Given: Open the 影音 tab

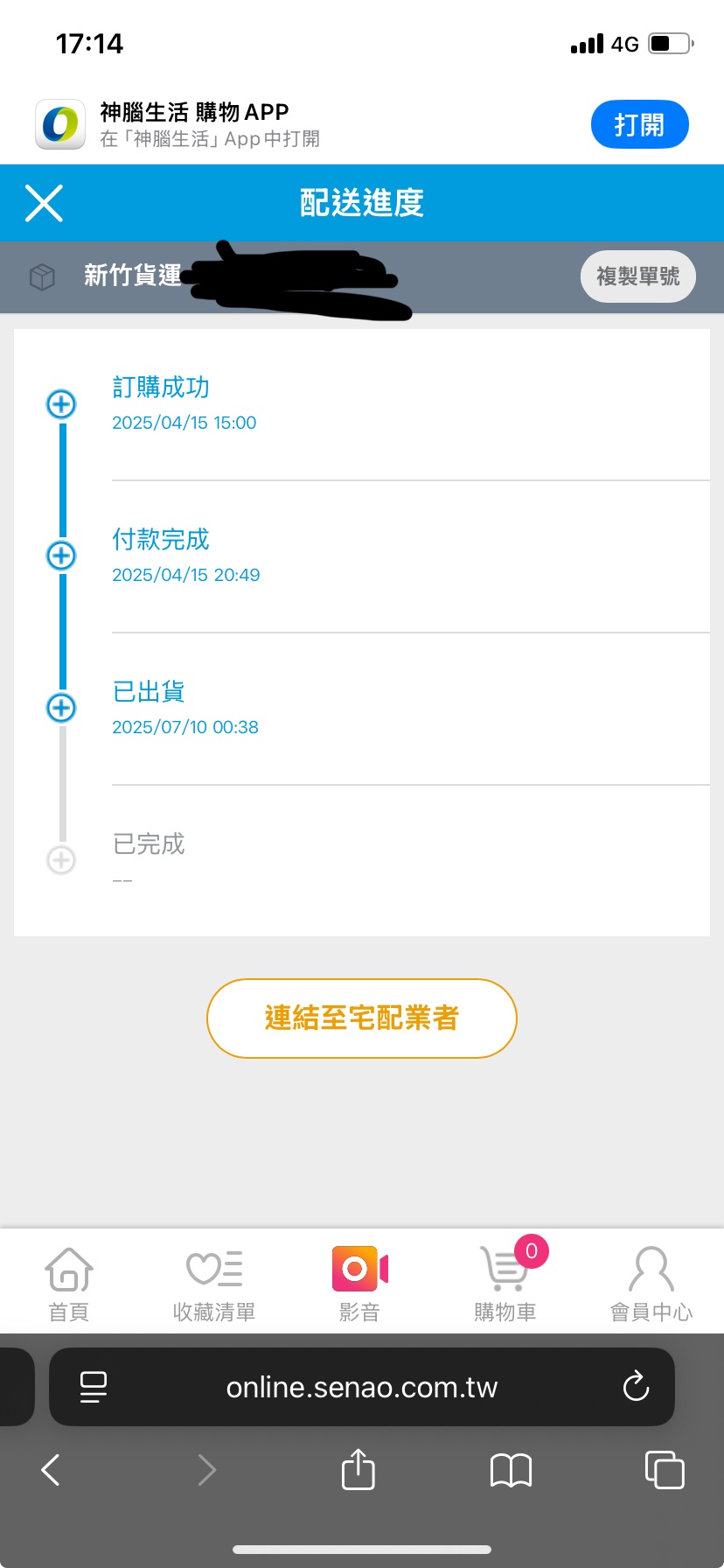Looking at the screenshot, I should (359, 1284).
